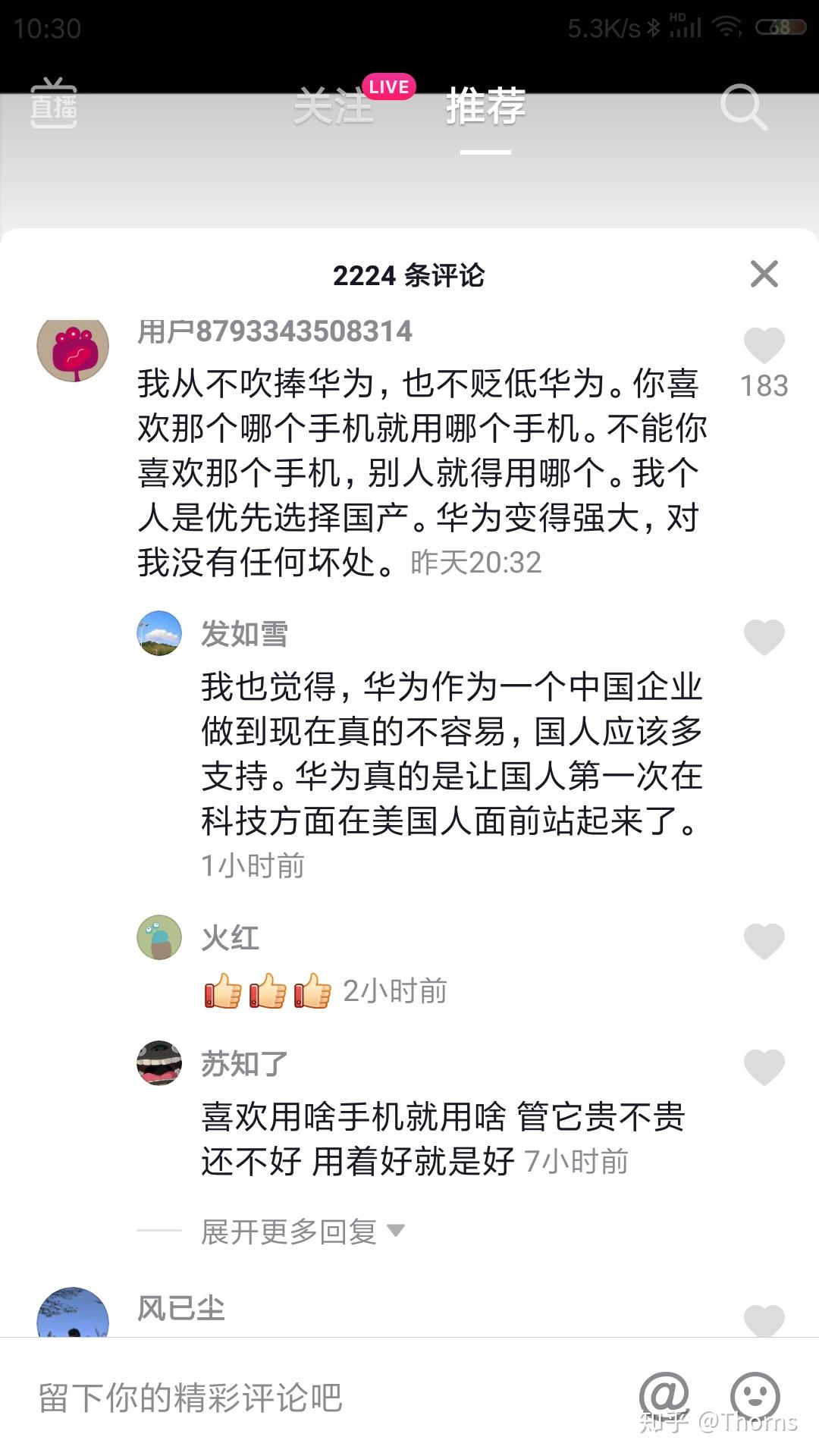View 发如雪's profile avatar

(159, 635)
